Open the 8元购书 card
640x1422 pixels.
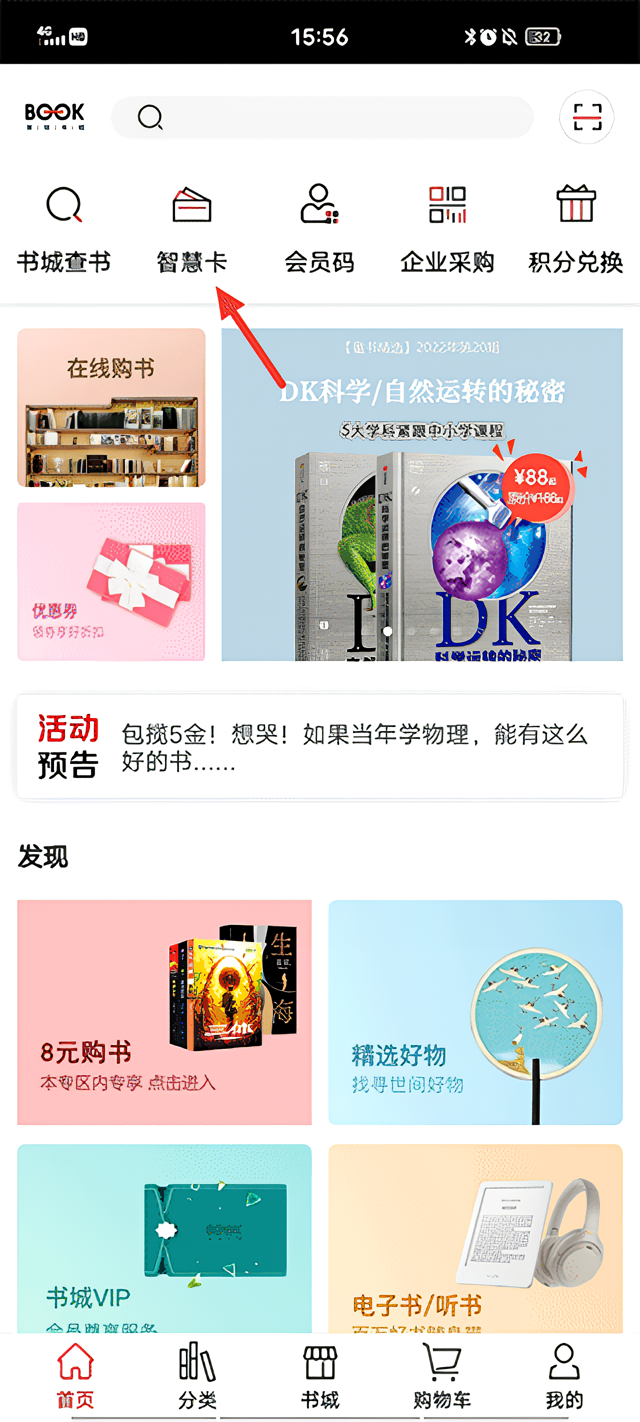pos(164,1012)
